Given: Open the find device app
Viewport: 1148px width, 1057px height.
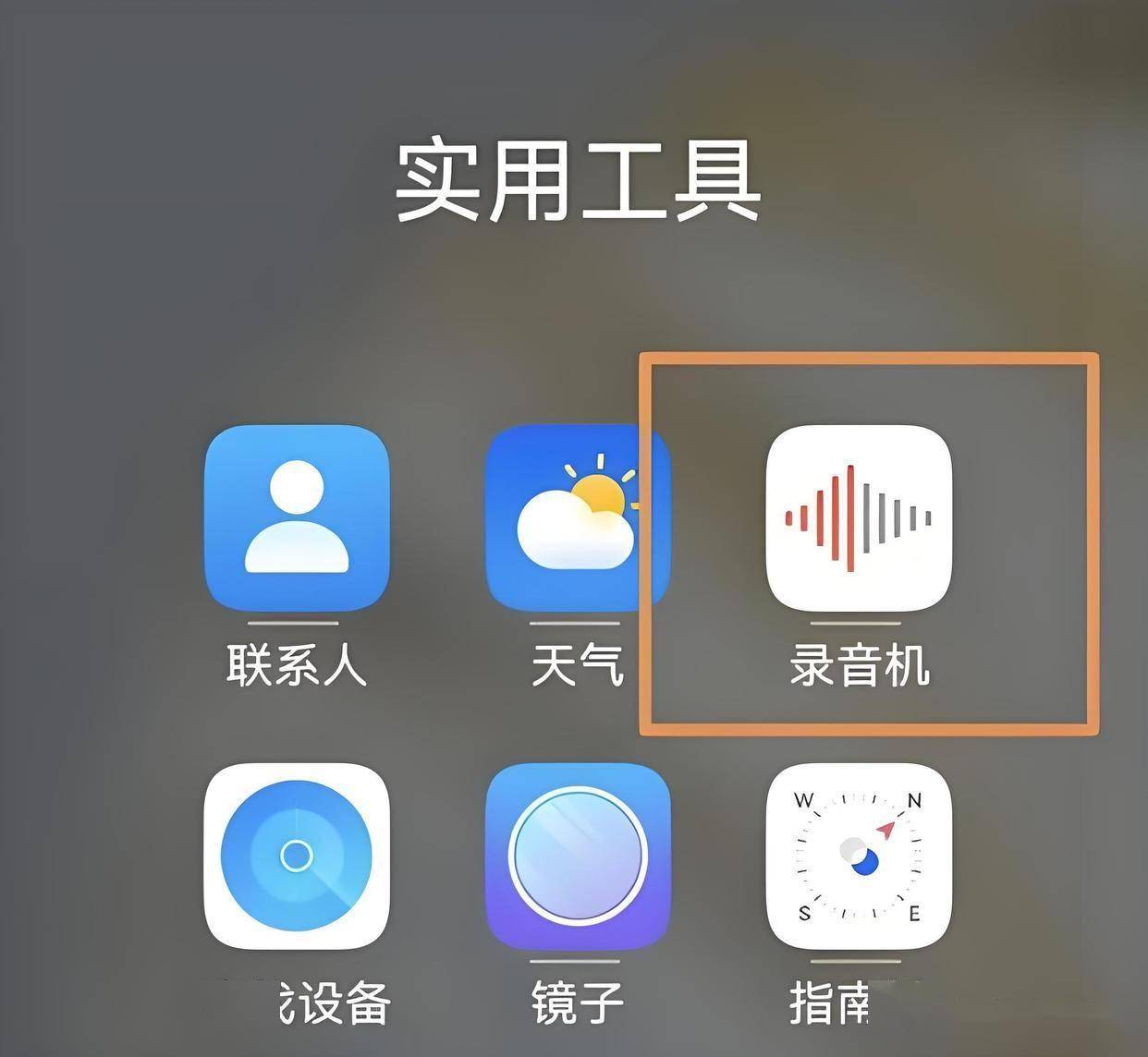Looking at the screenshot, I should pyautogui.click(x=296, y=856).
